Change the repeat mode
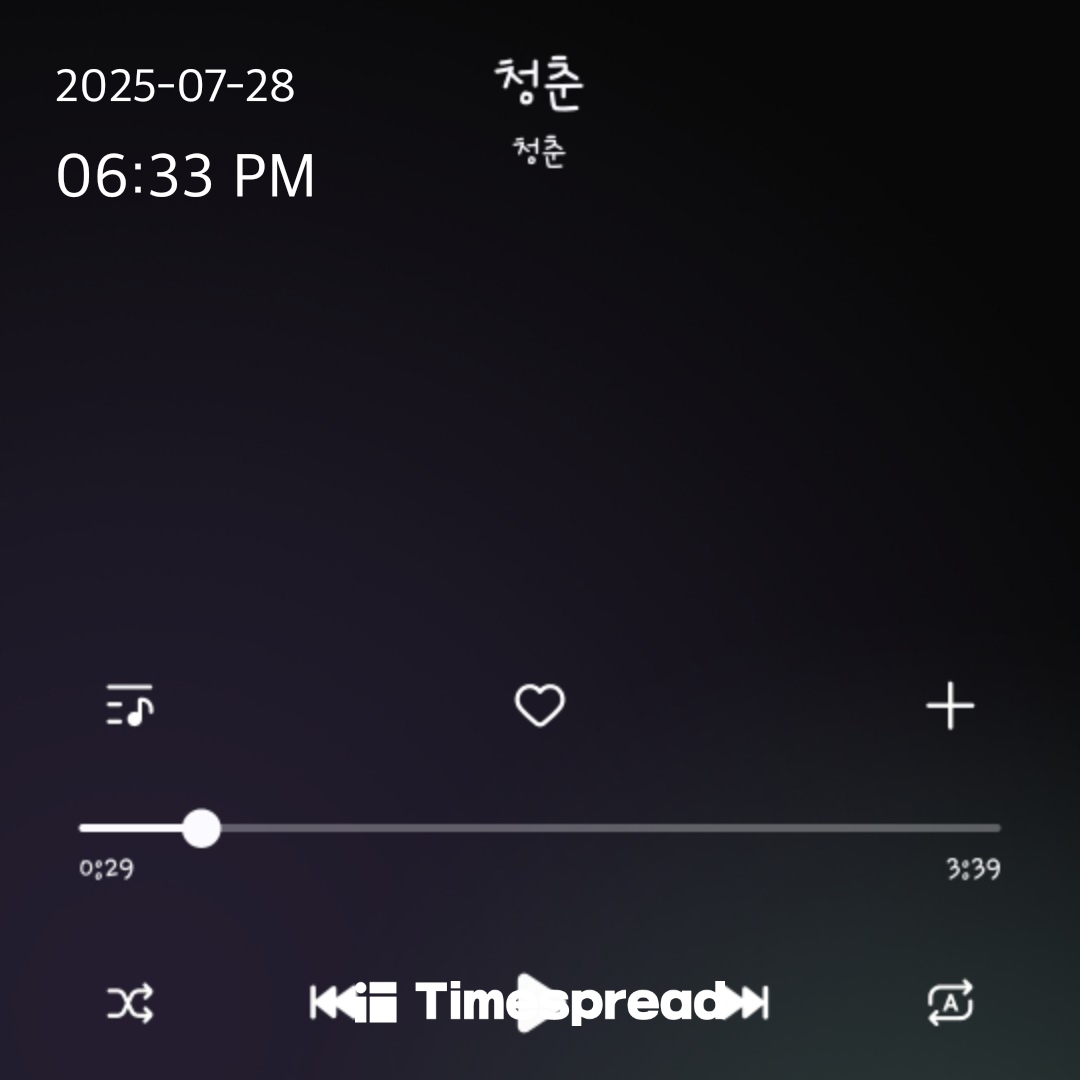Image resolution: width=1080 pixels, height=1080 pixels. pos(950,1003)
